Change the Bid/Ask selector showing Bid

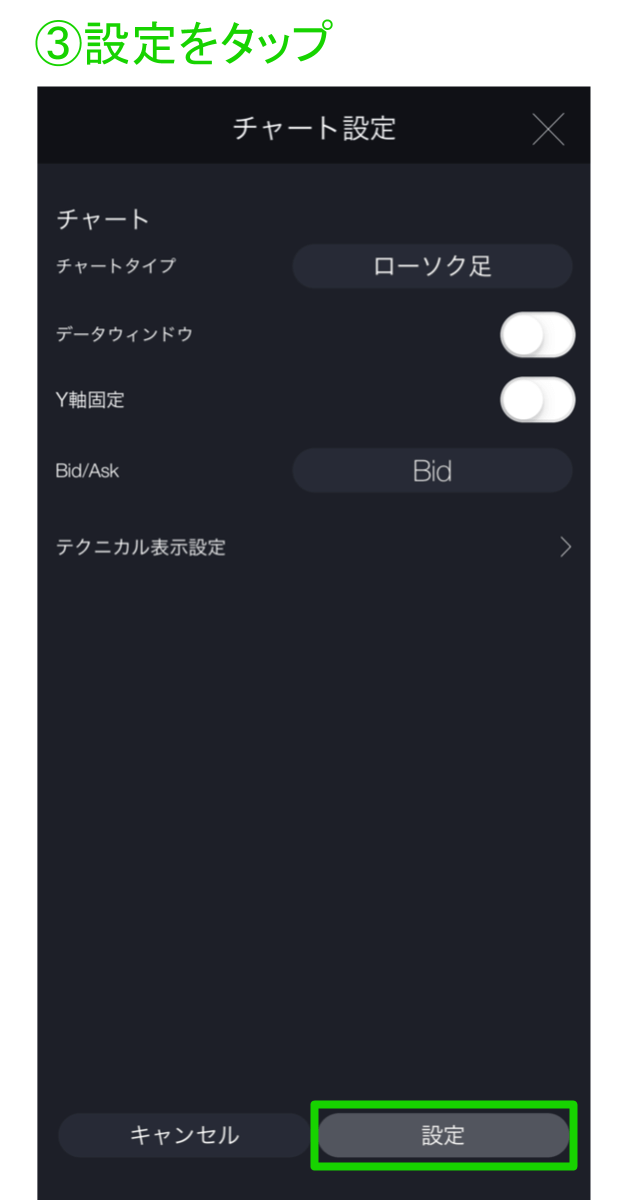432,470
